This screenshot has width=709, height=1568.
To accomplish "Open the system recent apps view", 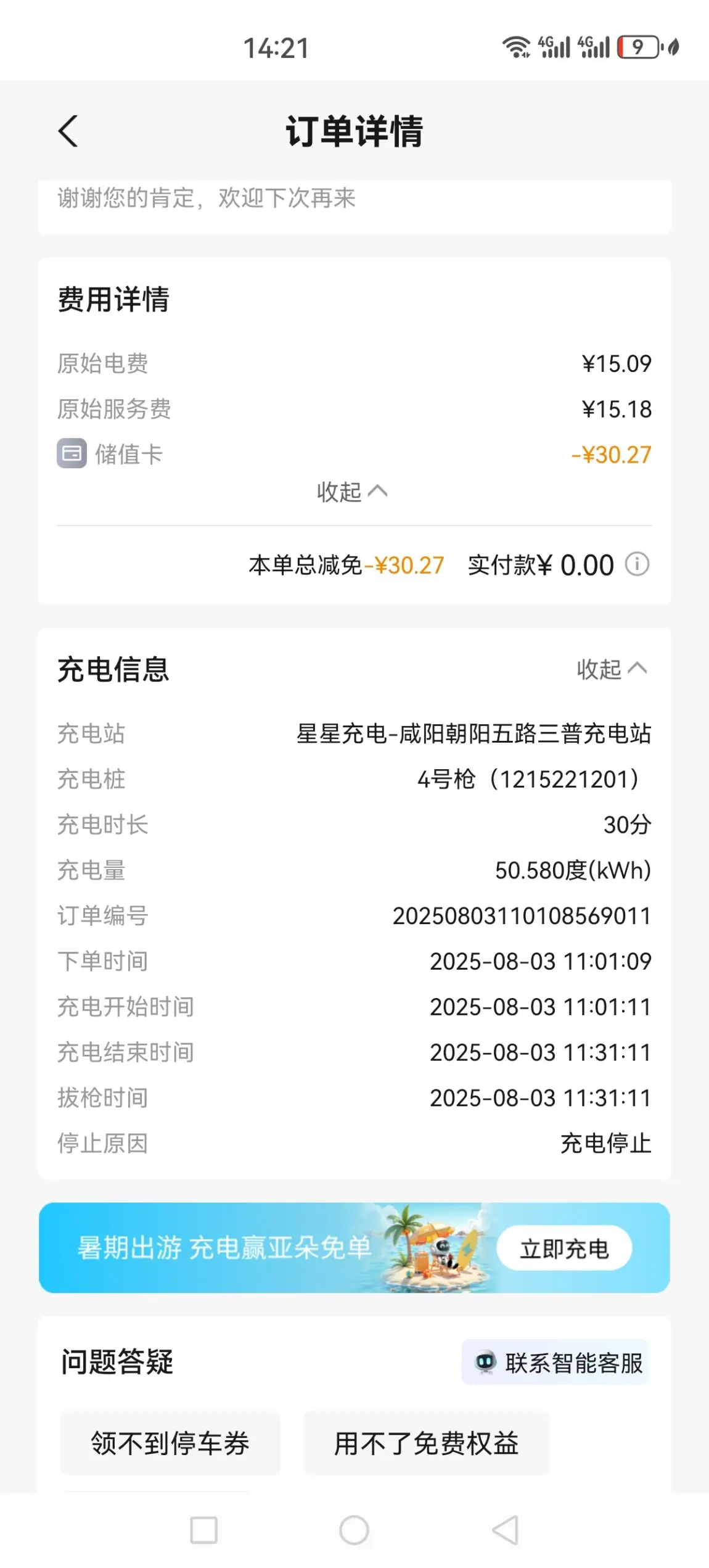I will 204,1530.
